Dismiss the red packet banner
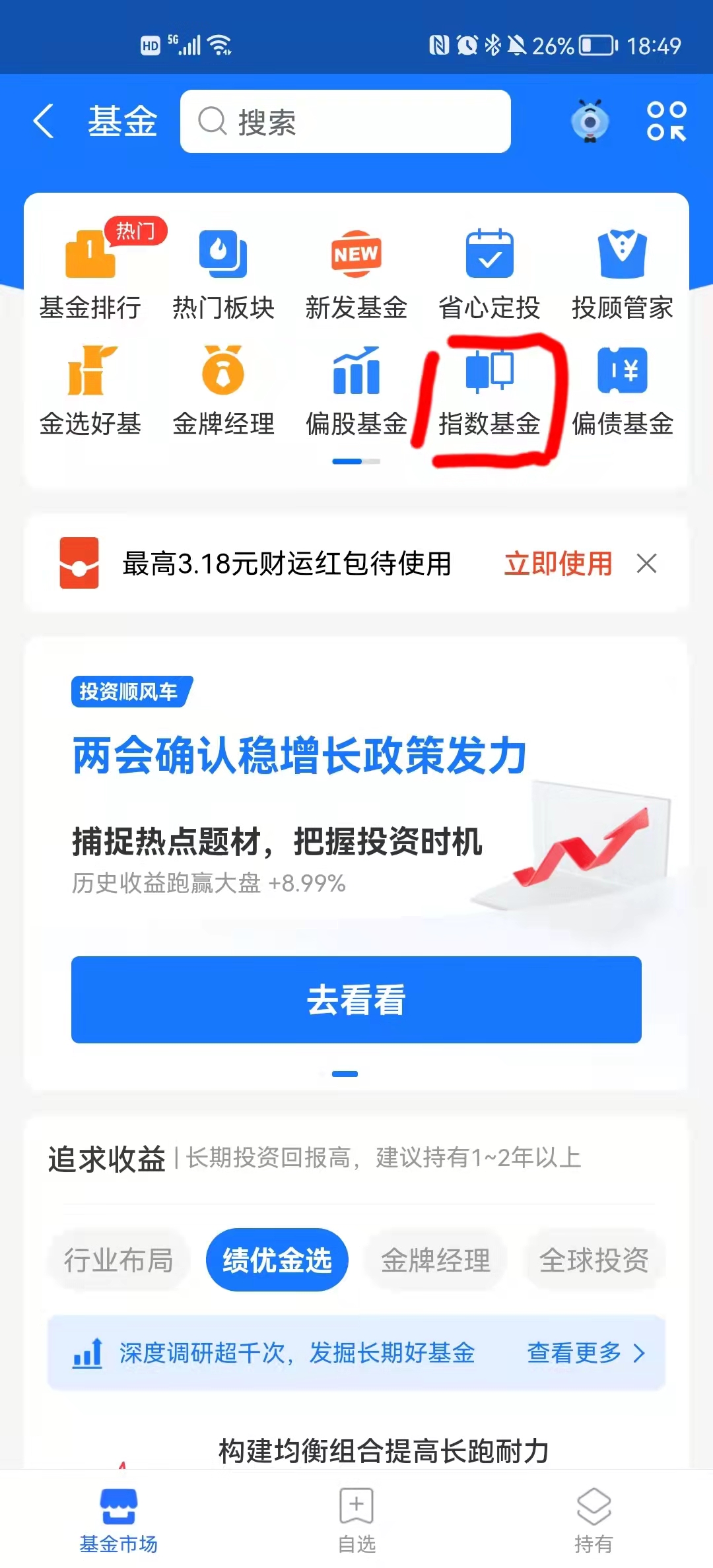713x1568 pixels. (x=646, y=564)
